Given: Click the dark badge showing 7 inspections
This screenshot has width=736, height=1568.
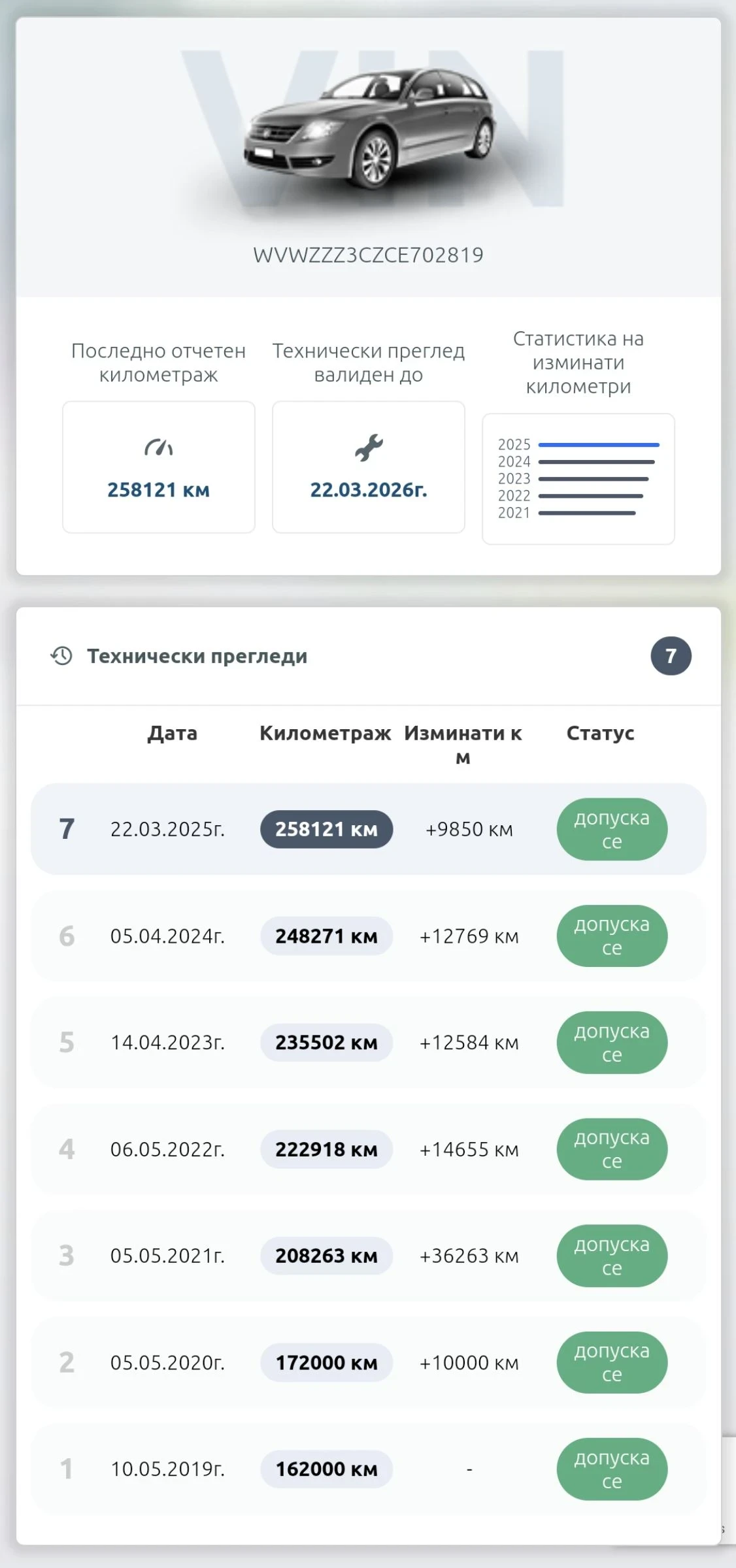Looking at the screenshot, I should tap(671, 655).
